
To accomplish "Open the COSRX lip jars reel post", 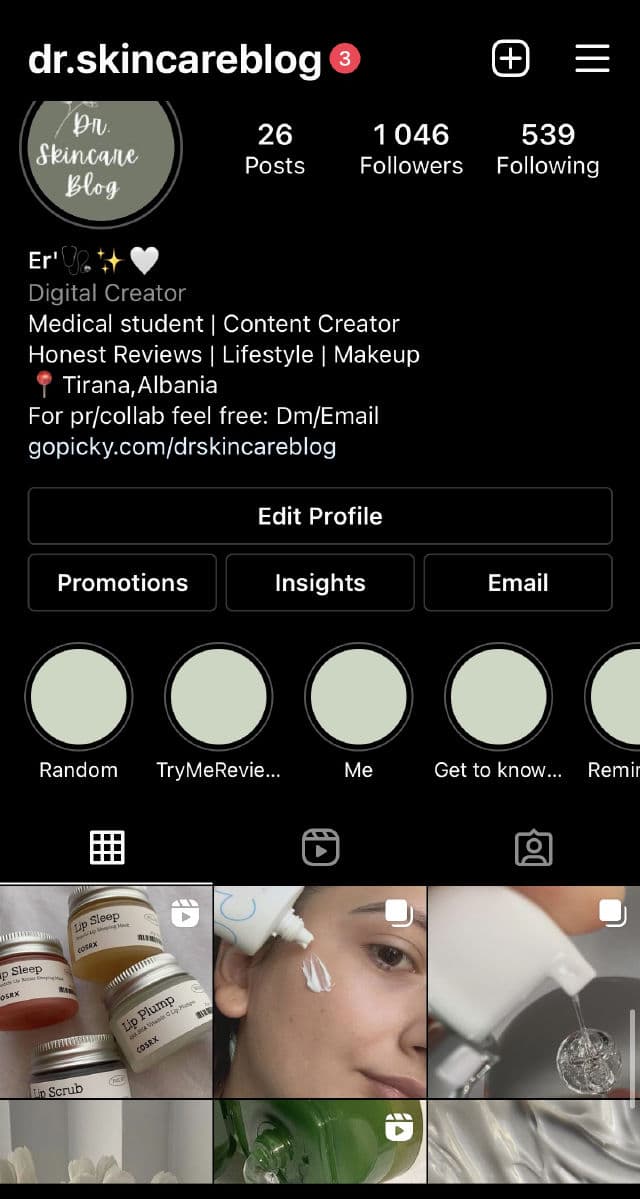I will (106, 991).
